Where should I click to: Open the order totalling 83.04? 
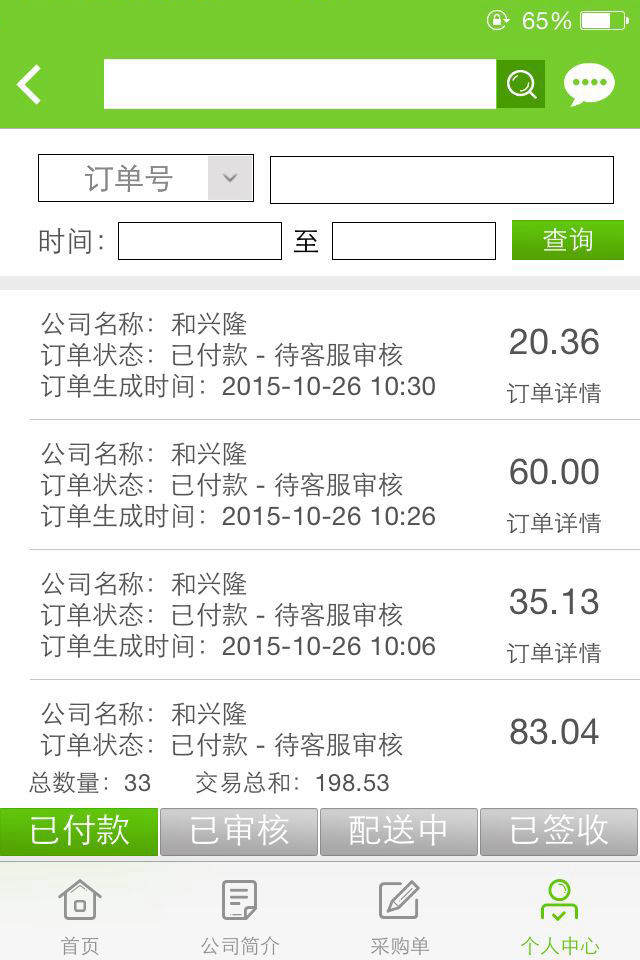pyautogui.click(x=553, y=732)
